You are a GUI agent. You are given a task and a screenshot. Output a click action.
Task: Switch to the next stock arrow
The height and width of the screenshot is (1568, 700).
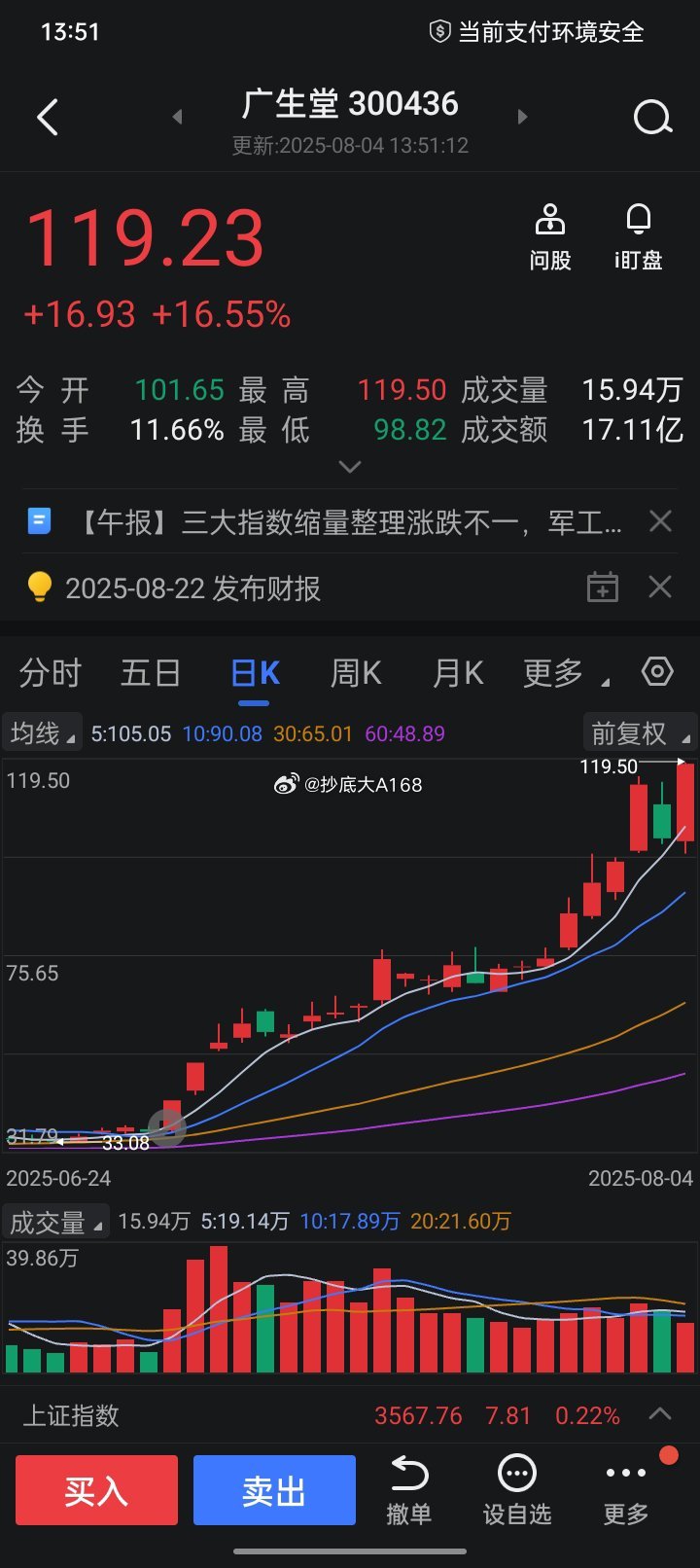[x=522, y=117]
